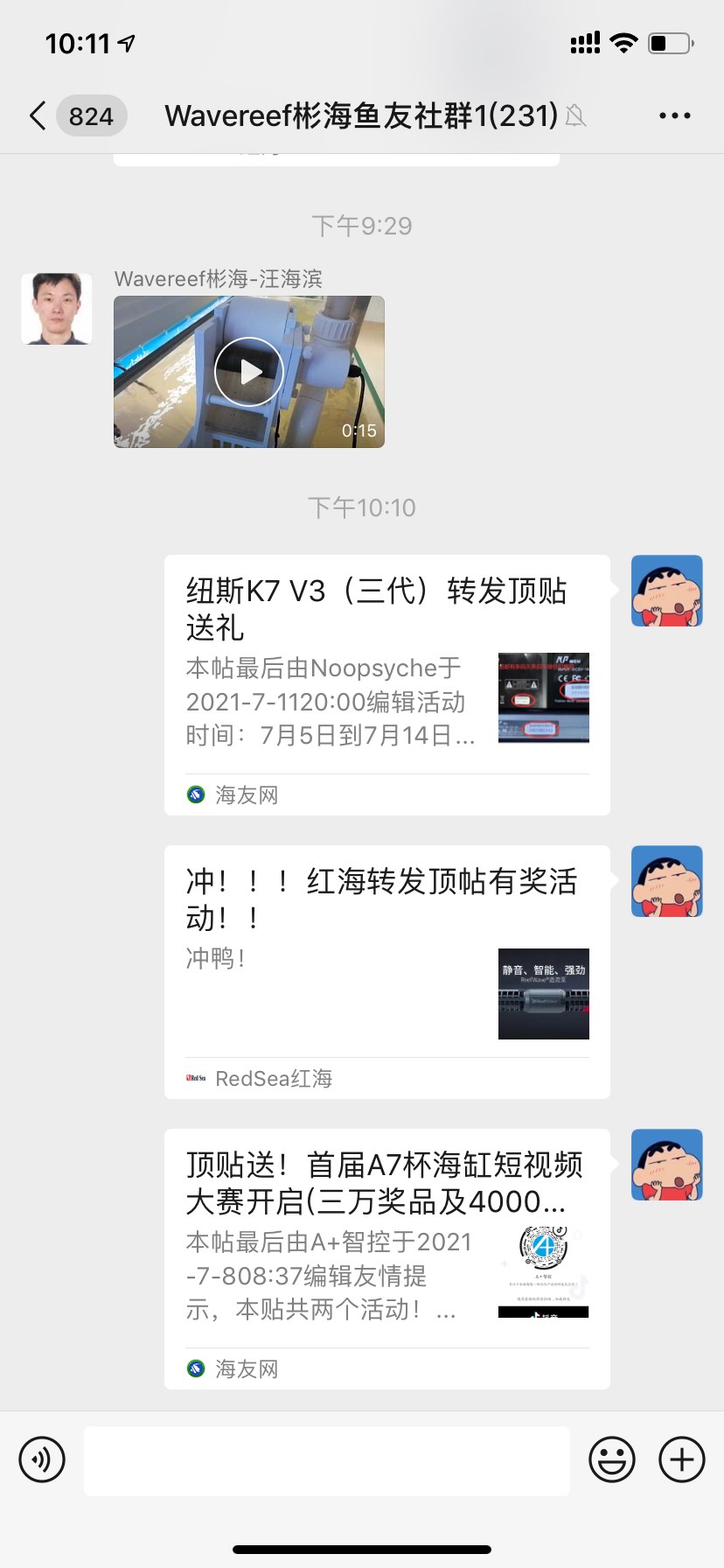Open the 首届A7杯海缸短视频大赛 link card

386,1258
